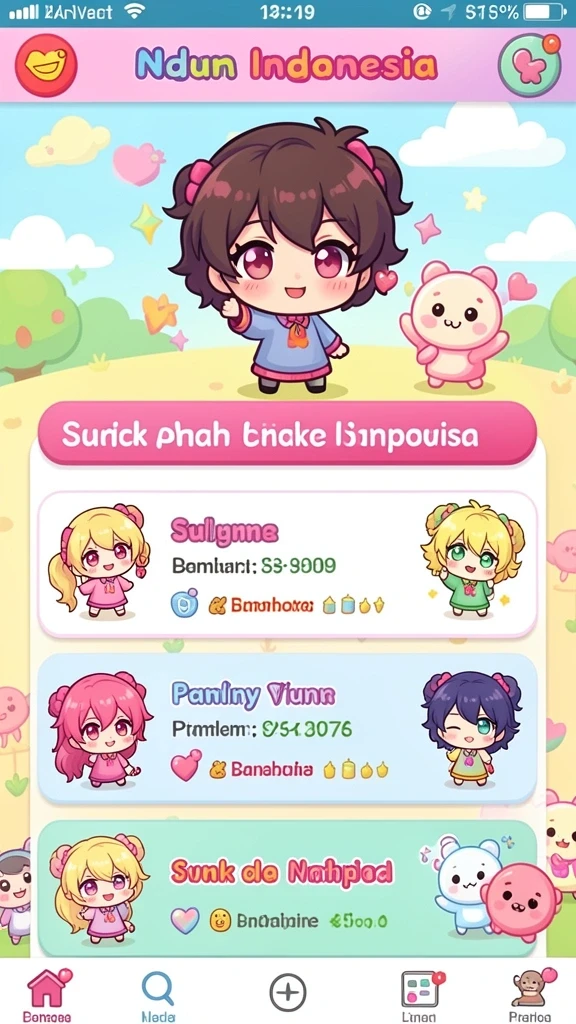This screenshot has height=1024, width=576.
Task: Tap the blue badge icon in Sulignne card
Action: 184,604
